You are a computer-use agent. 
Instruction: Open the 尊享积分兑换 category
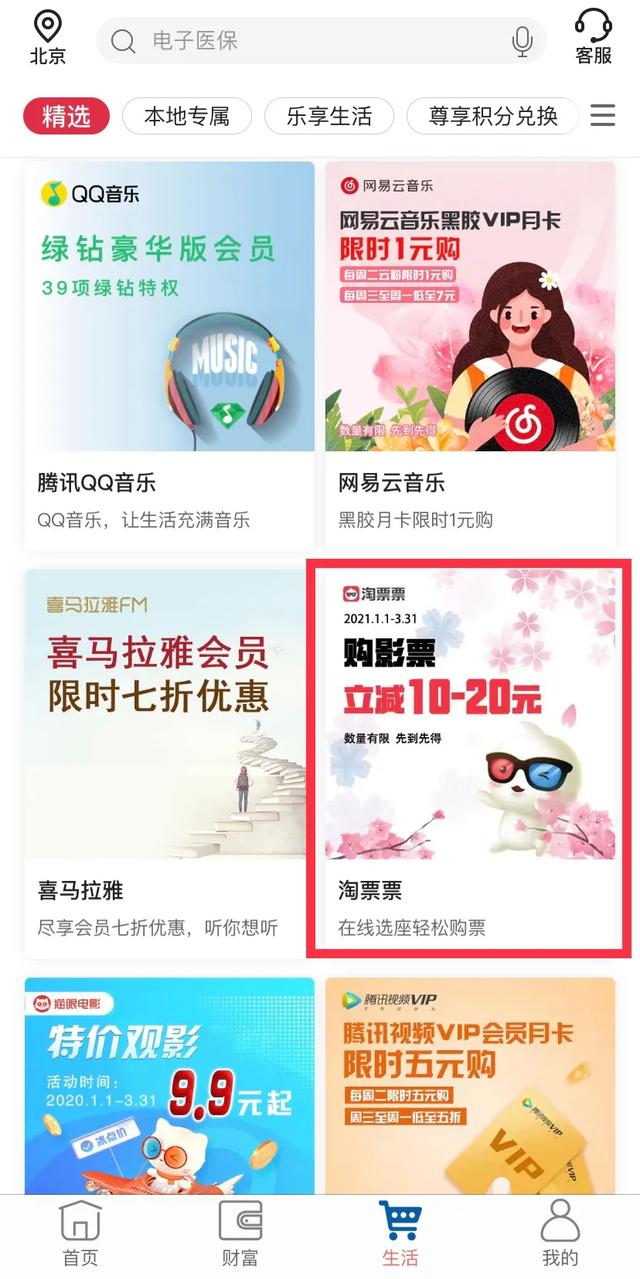pyautogui.click(x=493, y=116)
